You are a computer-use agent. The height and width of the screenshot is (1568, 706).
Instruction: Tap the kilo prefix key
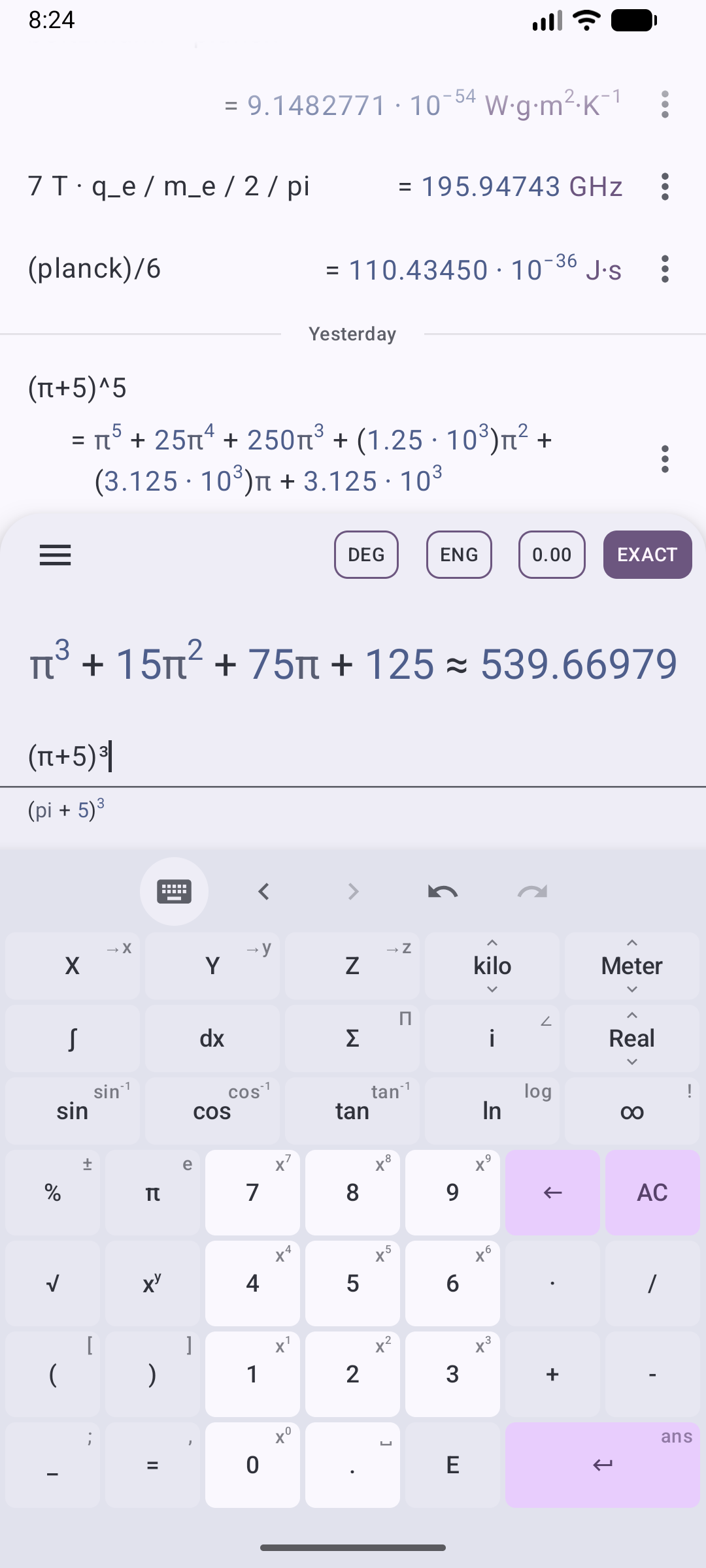(x=492, y=966)
